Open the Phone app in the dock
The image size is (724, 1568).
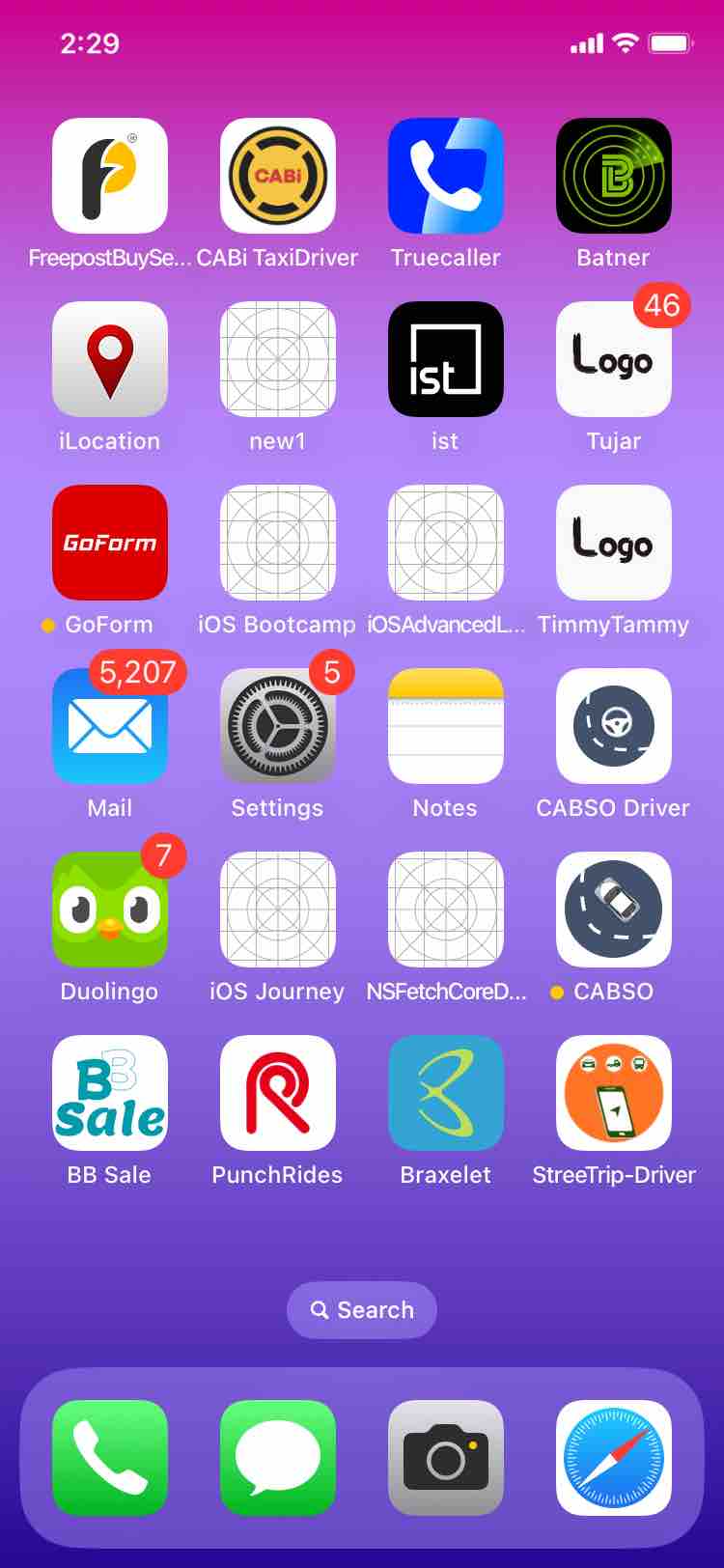click(x=110, y=1458)
